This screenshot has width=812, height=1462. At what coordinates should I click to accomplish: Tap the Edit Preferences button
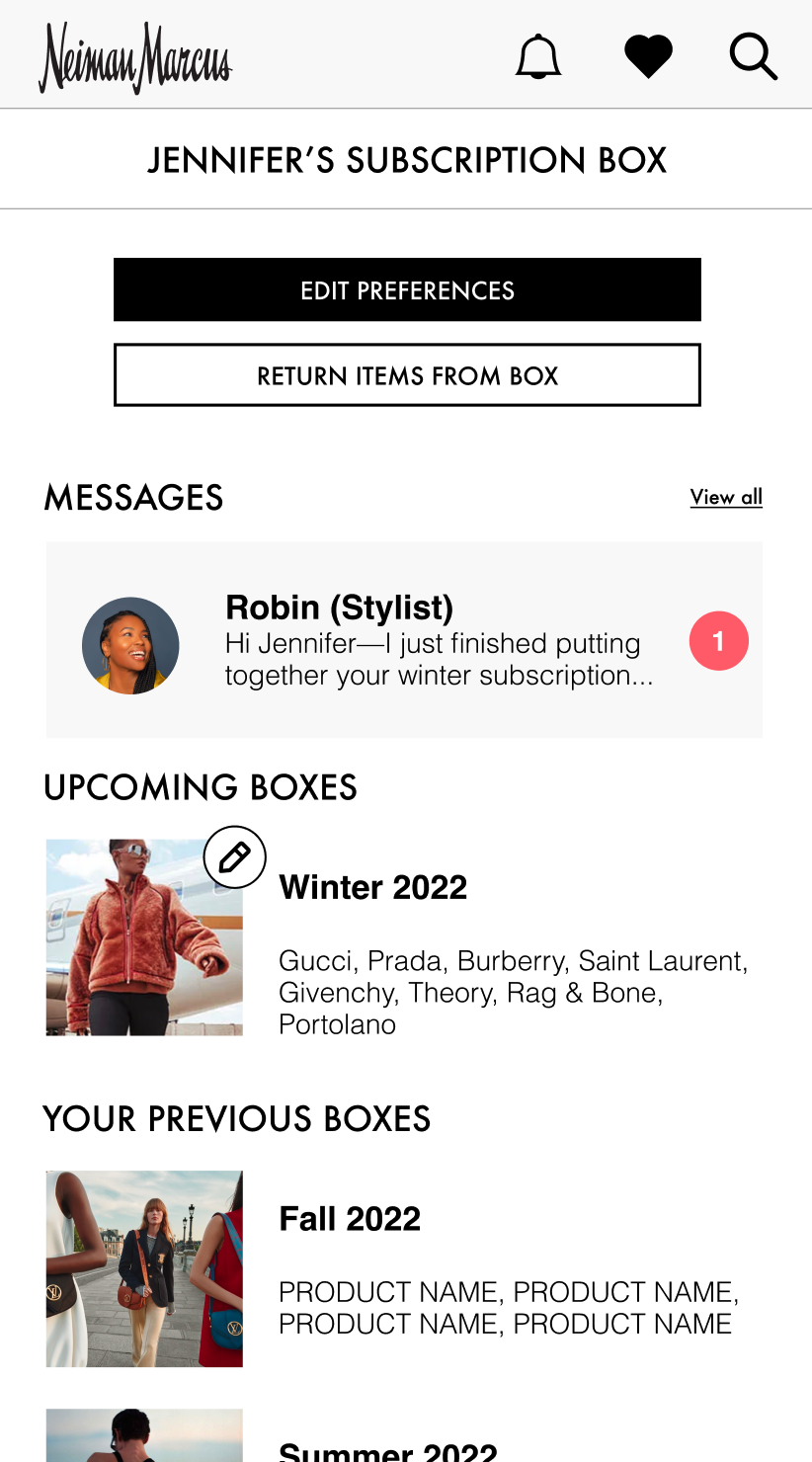click(x=407, y=289)
